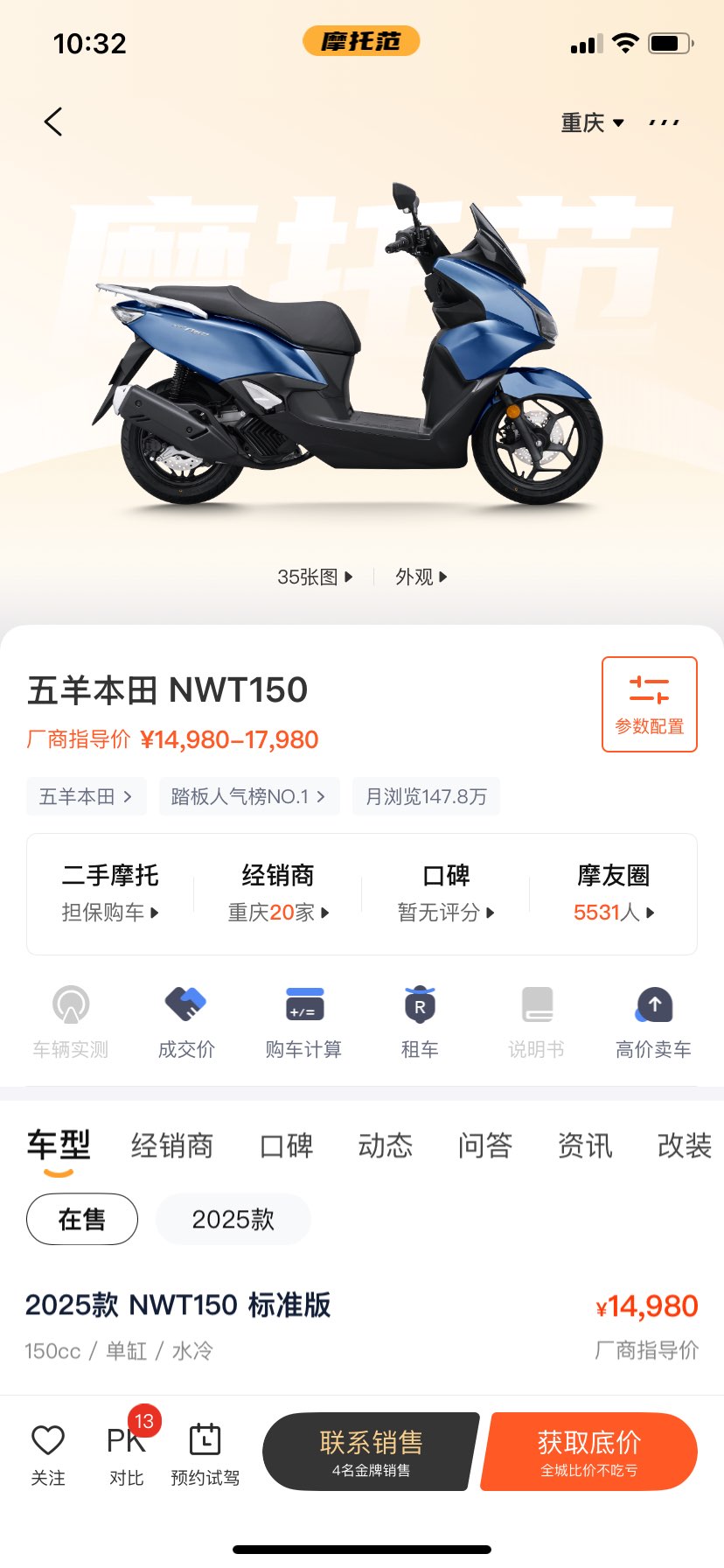Switch to the 口碑 tab
The image size is (724, 1568).
click(x=286, y=1145)
